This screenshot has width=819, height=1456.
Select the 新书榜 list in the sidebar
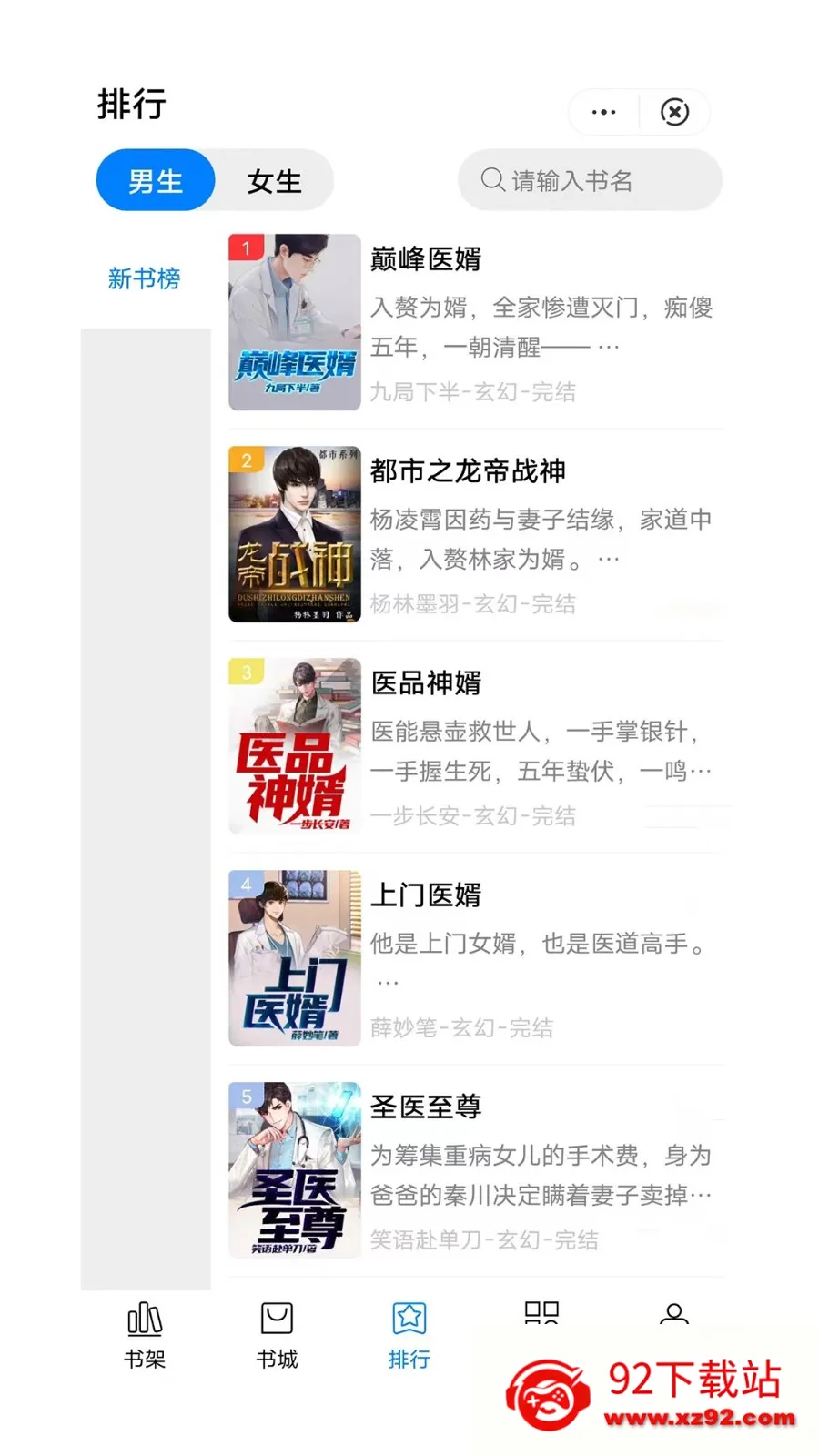pos(145,278)
